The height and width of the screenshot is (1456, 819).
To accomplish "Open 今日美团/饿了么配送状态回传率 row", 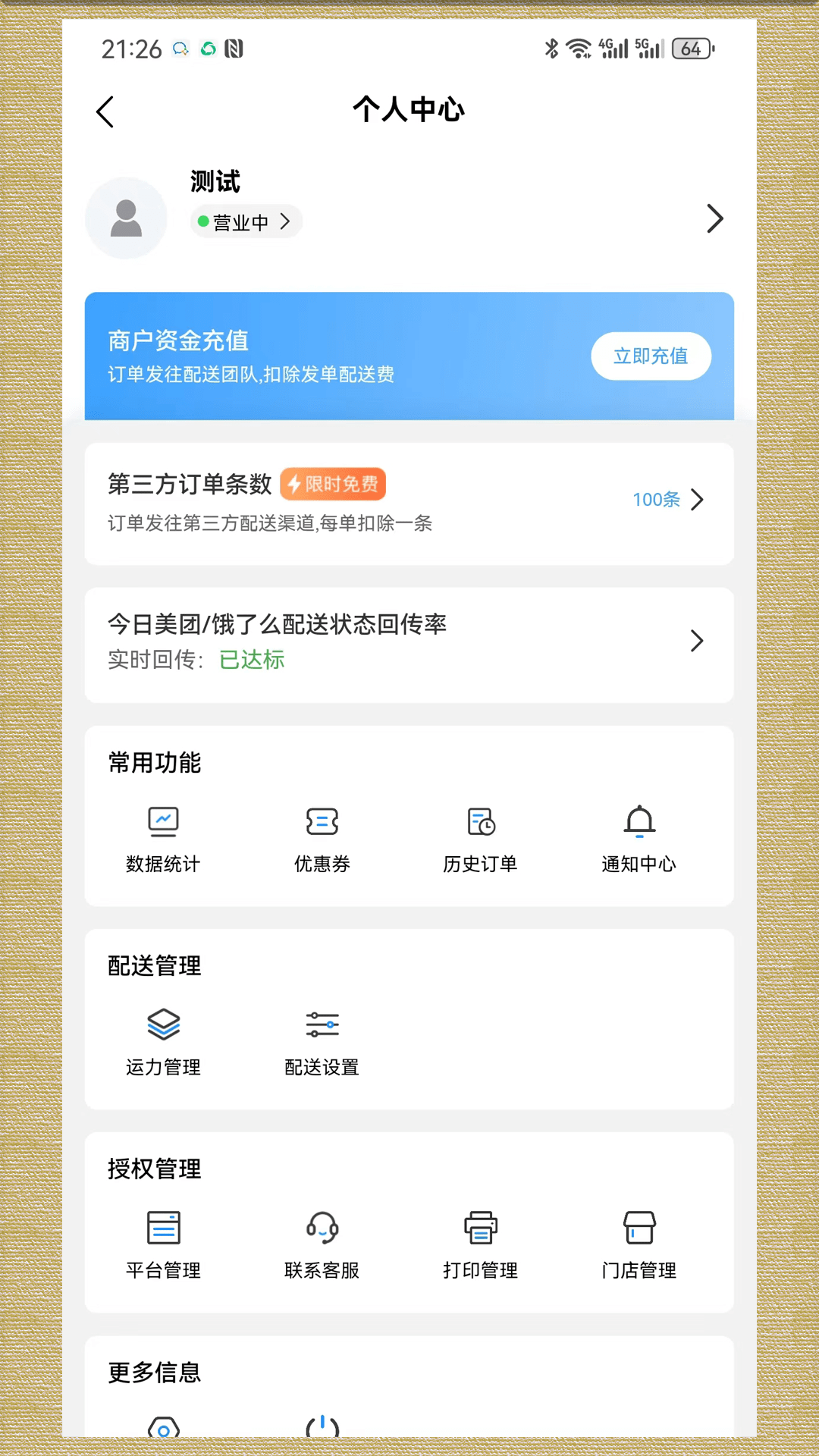I will 409,642.
